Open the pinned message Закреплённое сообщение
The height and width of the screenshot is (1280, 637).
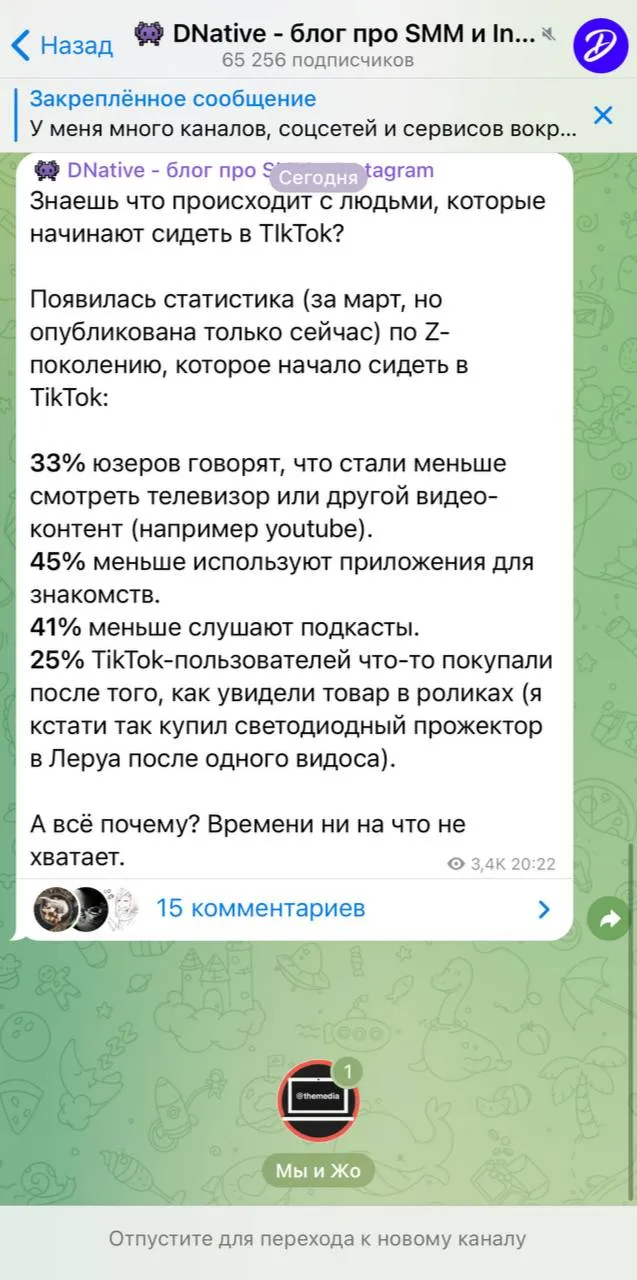point(302,114)
